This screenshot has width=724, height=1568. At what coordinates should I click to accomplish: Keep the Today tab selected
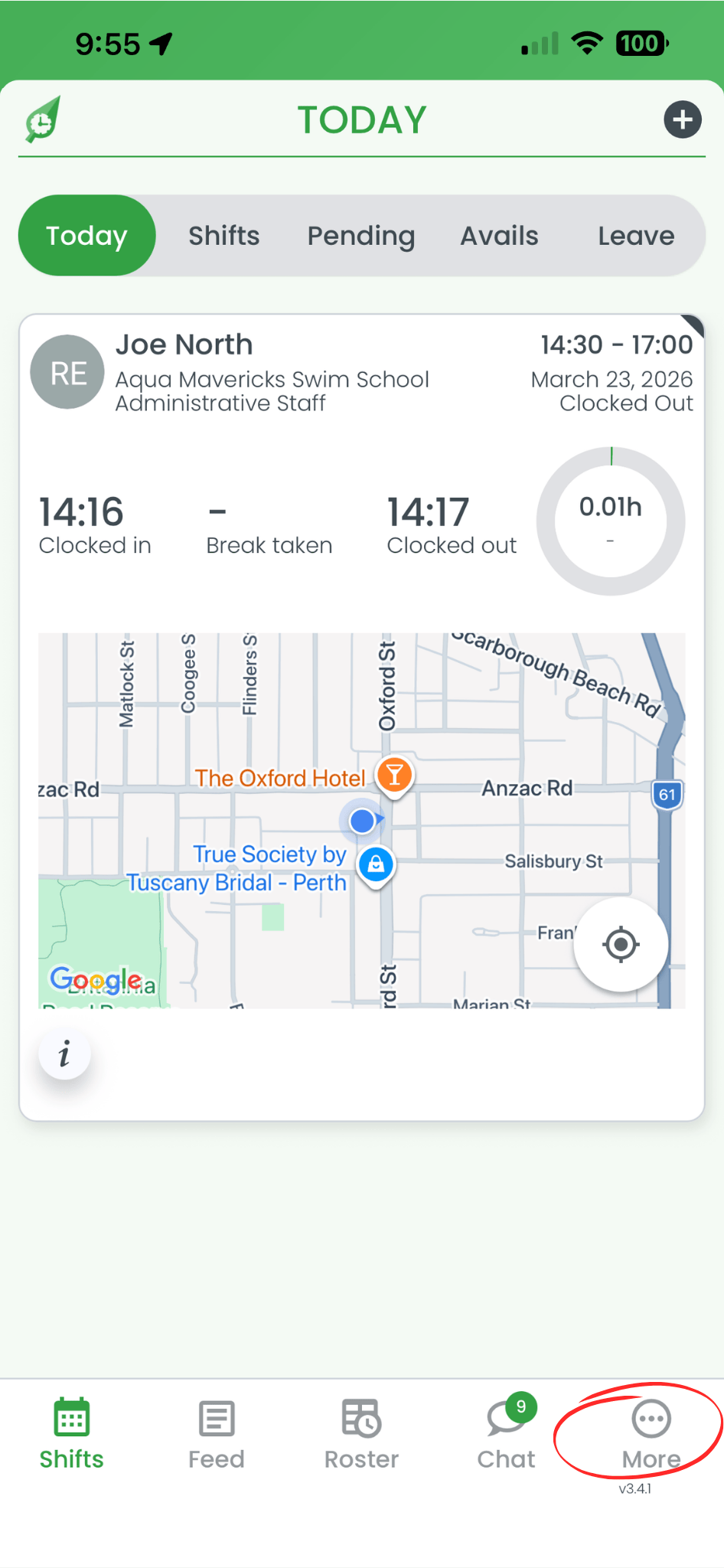click(86, 235)
